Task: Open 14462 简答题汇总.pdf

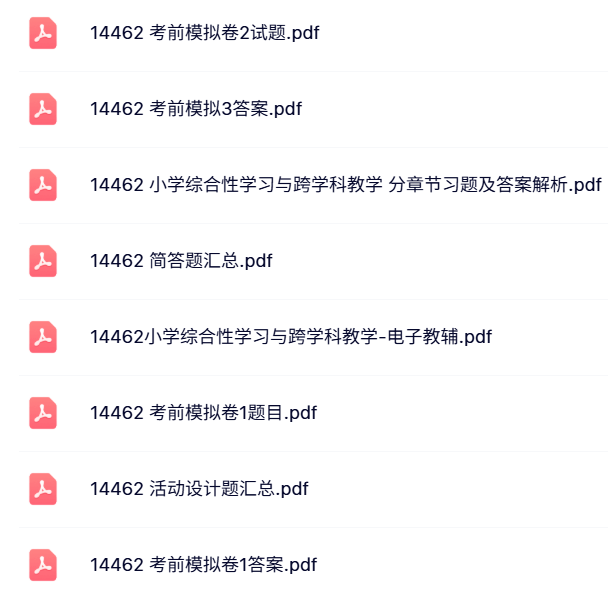Action: [x=181, y=261]
